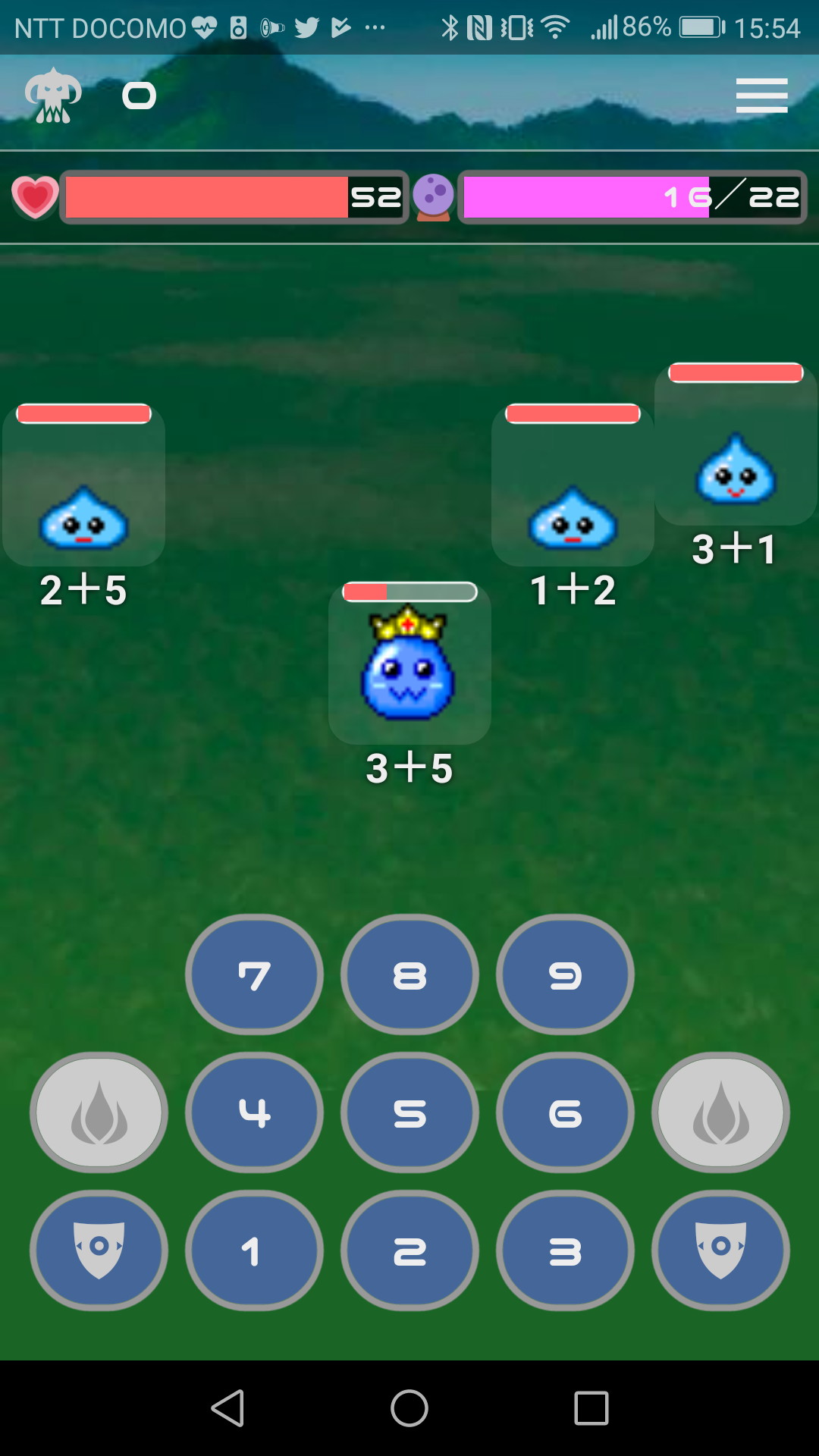Use the left-side fire spell button
The image size is (819, 1456).
(x=99, y=1112)
